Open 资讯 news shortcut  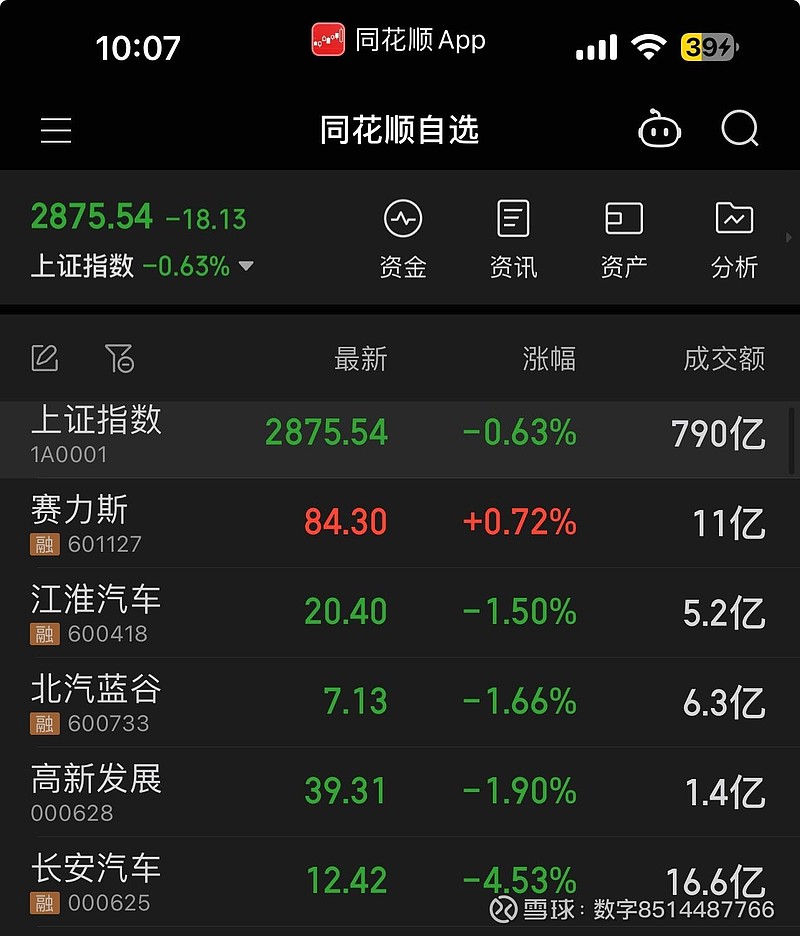click(513, 239)
